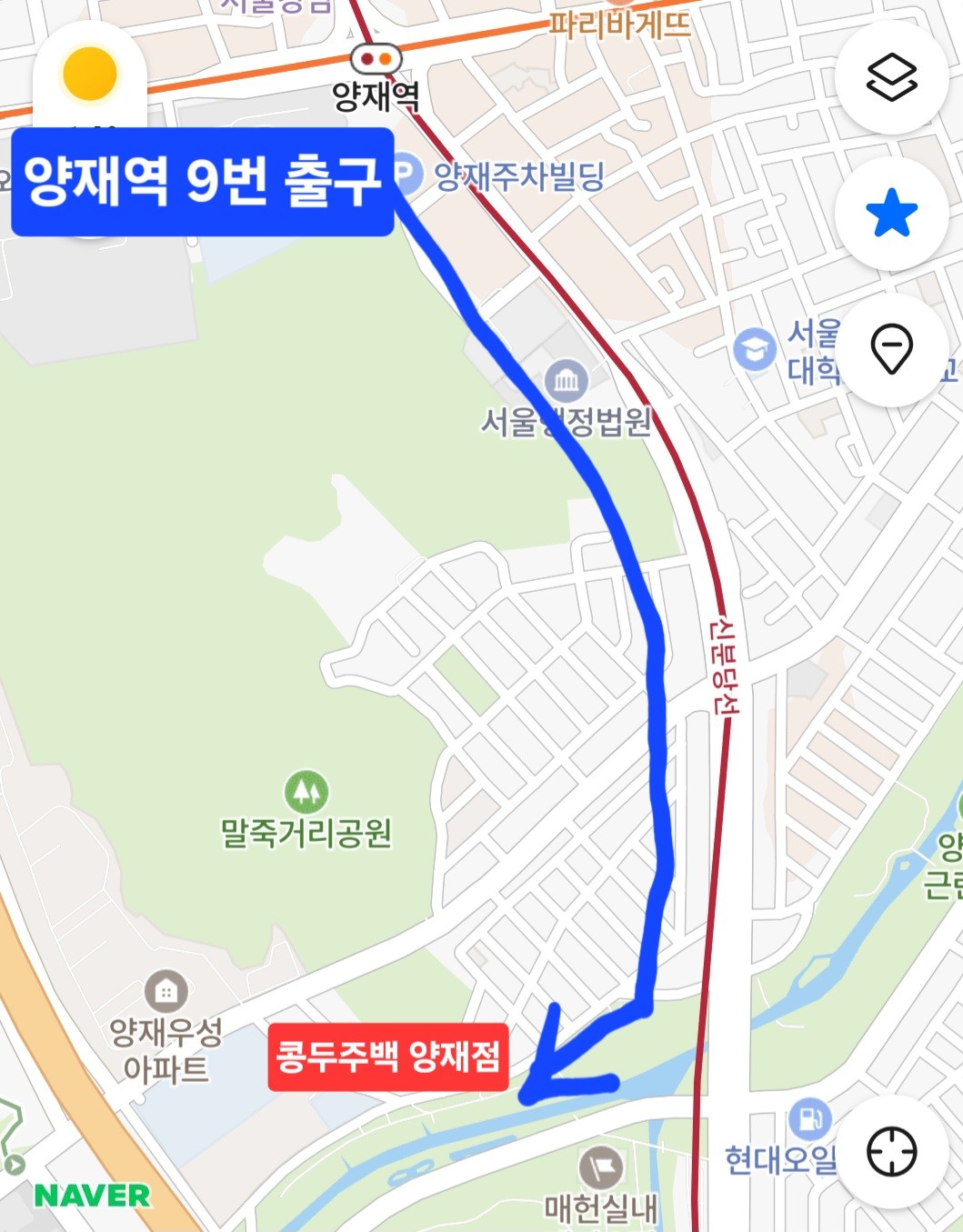963x1232 pixels.
Task: Open the 말죽거리공원 park marker
Action: point(306,792)
